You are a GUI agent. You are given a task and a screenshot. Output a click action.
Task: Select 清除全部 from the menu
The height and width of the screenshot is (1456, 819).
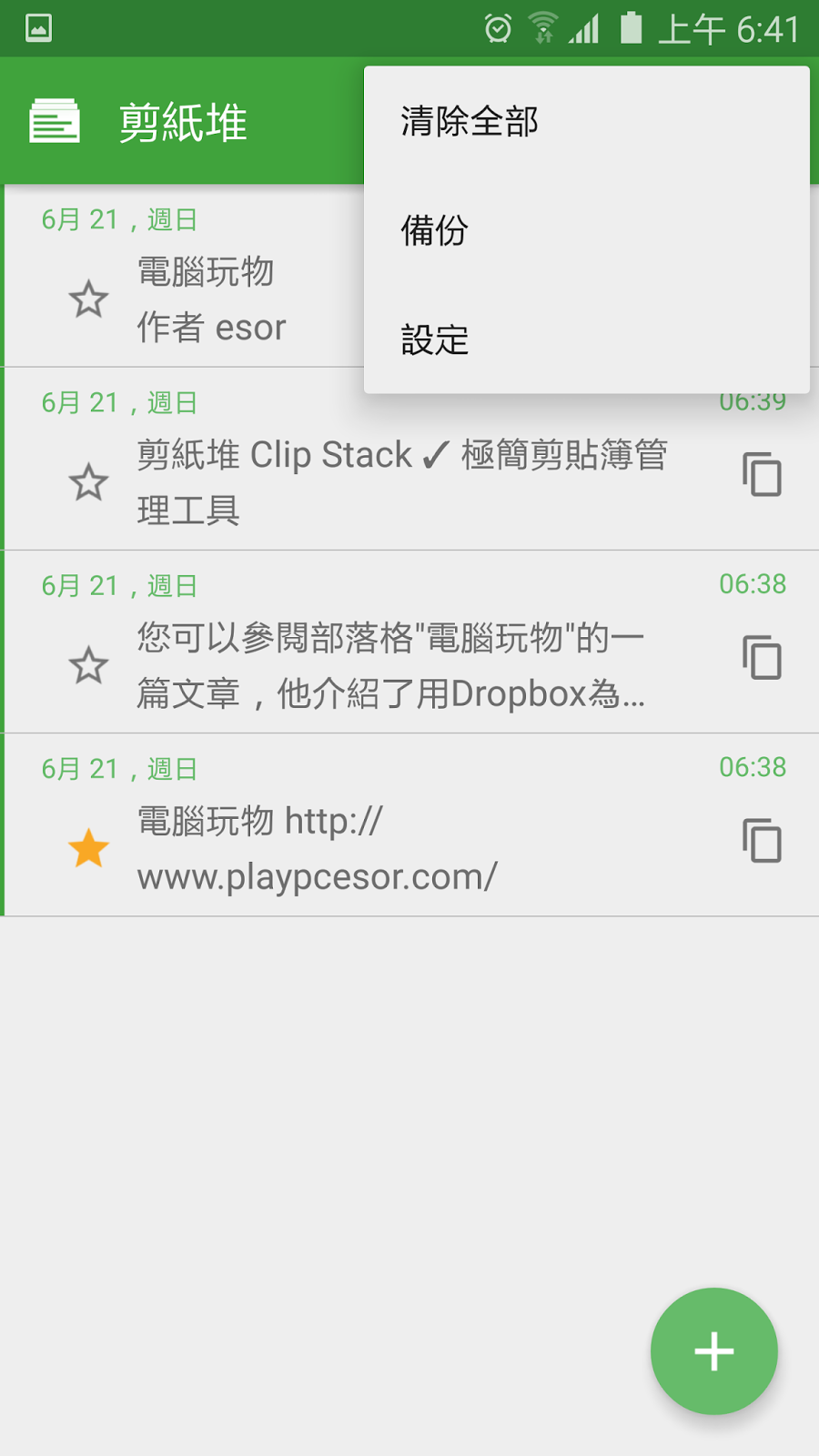(x=470, y=122)
